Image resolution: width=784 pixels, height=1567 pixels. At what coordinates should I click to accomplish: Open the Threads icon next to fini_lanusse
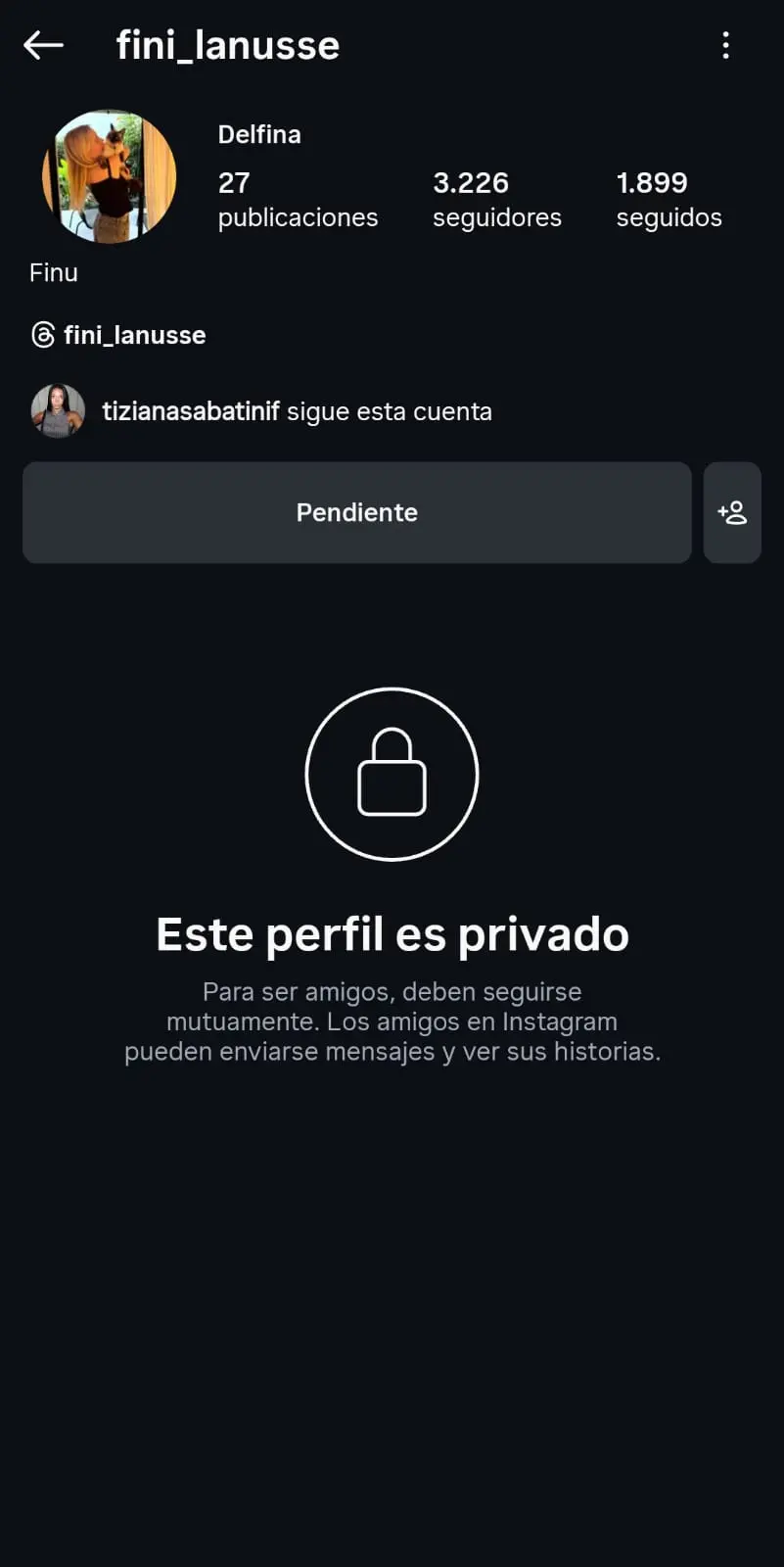coord(41,335)
